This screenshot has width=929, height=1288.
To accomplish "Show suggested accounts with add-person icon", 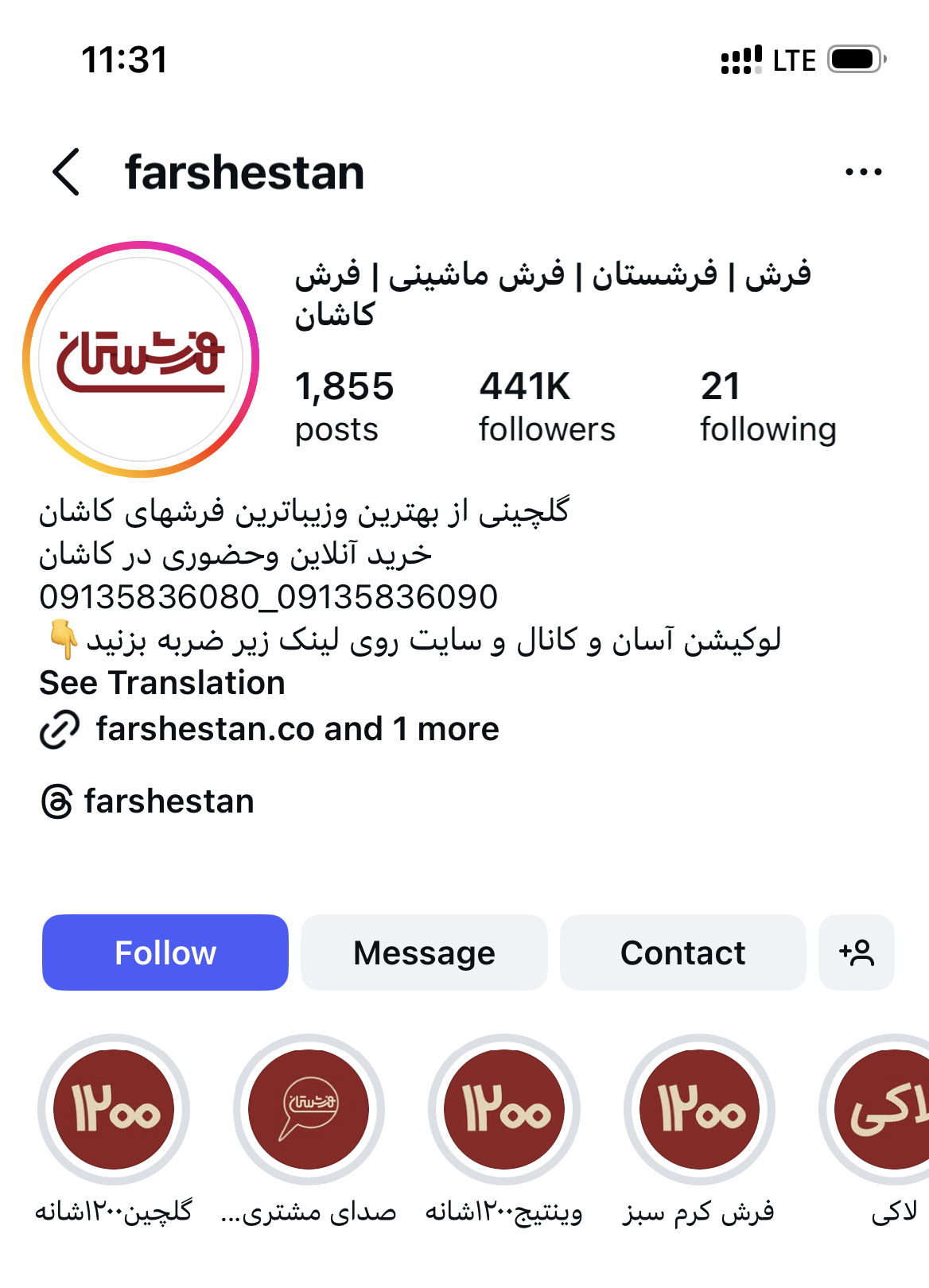I will pyautogui.click(x=857, y=952).
